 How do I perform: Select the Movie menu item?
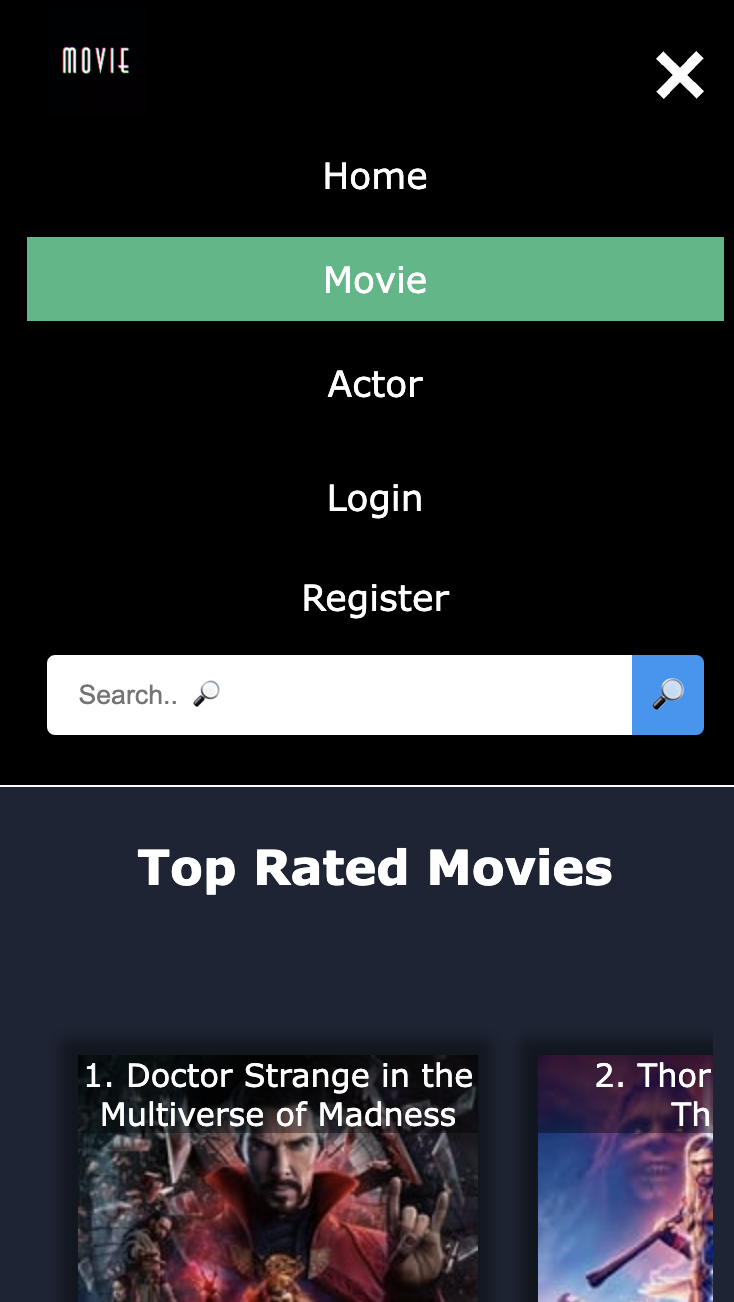coord(375,279)
